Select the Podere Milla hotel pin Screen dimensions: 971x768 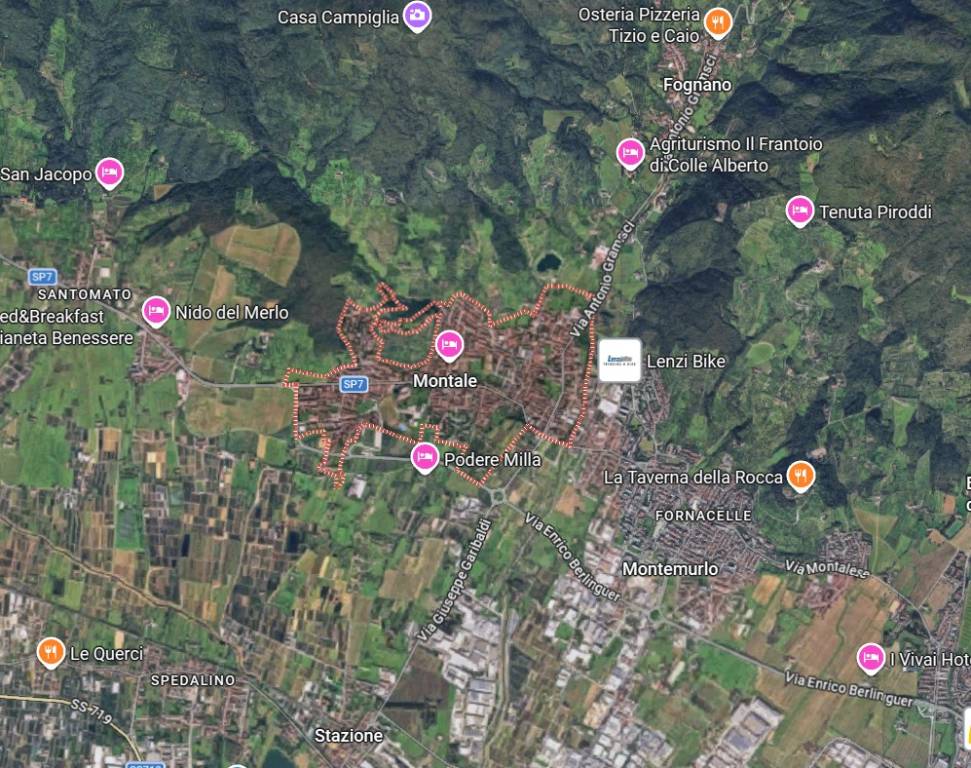425,457
